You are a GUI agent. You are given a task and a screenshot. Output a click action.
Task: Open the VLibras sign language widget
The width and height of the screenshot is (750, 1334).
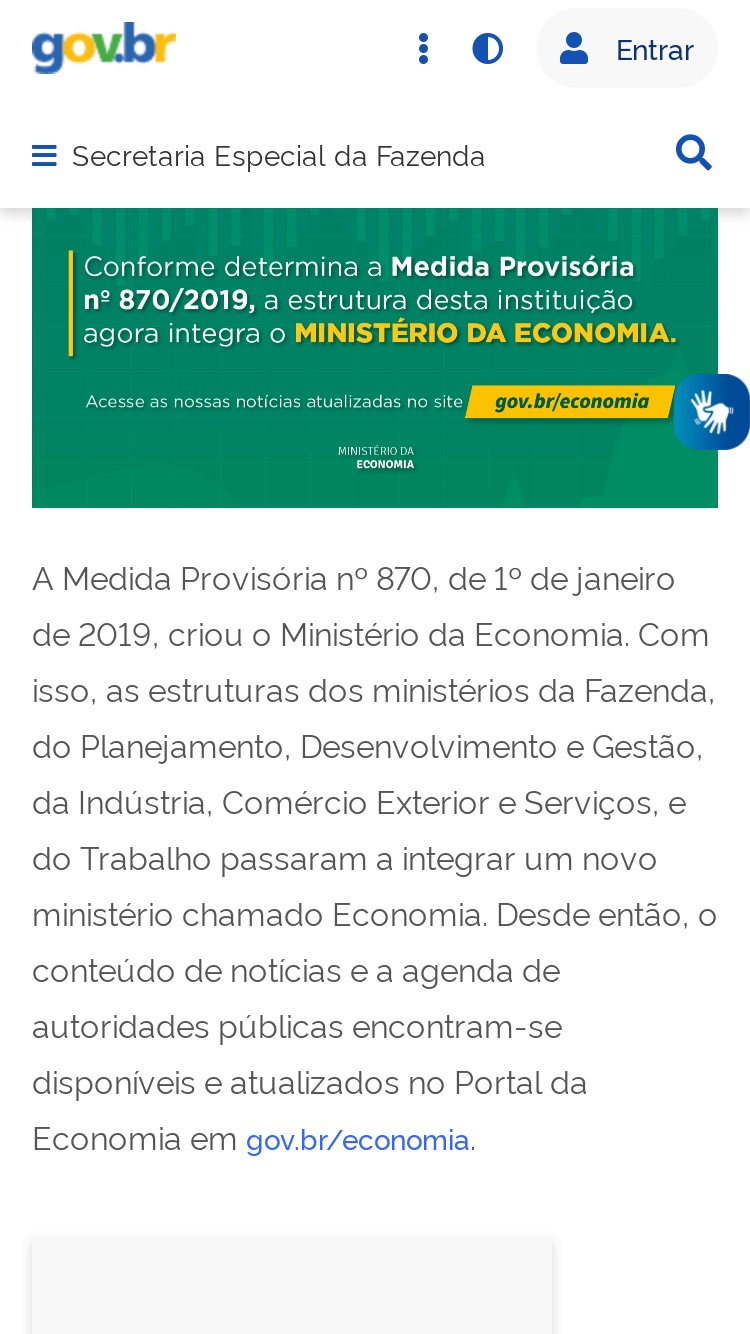click(x=712, y=412)
